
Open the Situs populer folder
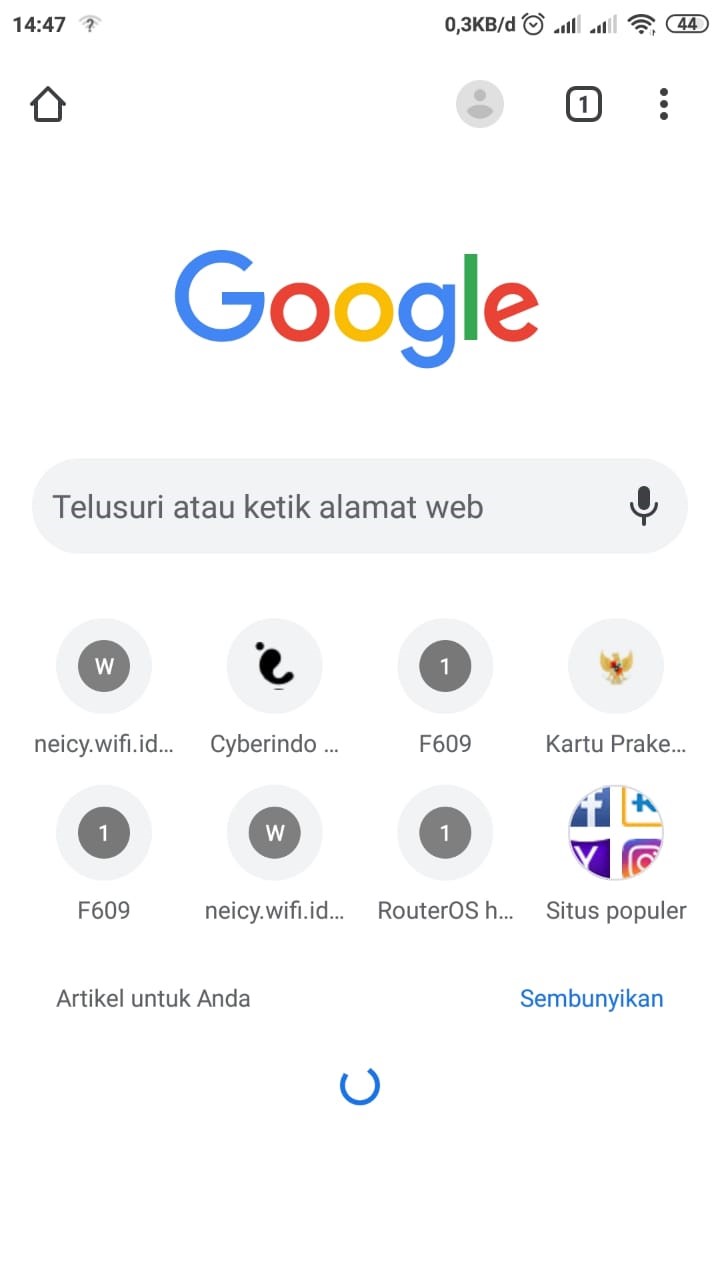(x=616, y=854)
